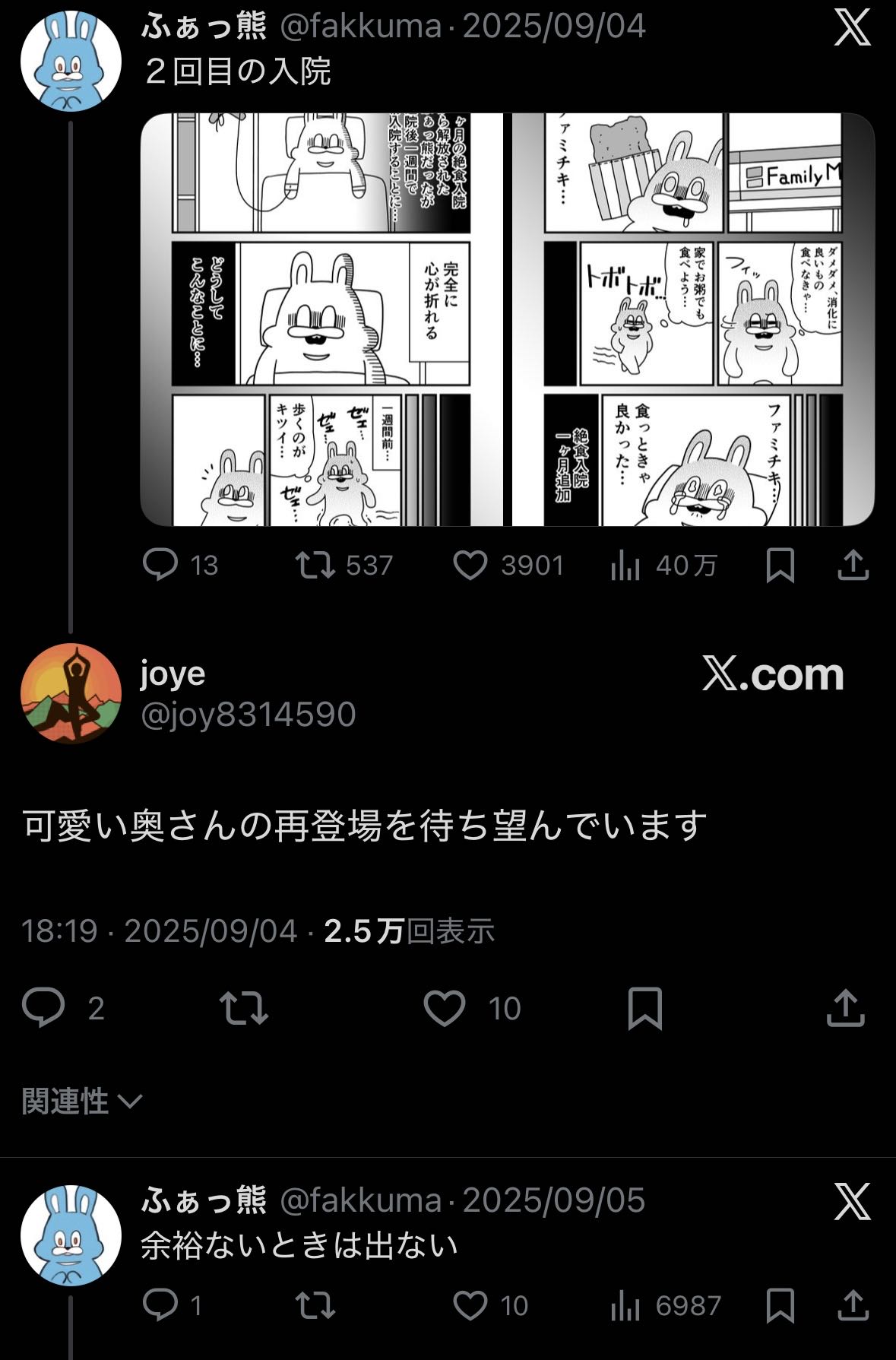Reply to joye's post
This screenshot has width=896, height=1360.
click(x=44, y=1008)
